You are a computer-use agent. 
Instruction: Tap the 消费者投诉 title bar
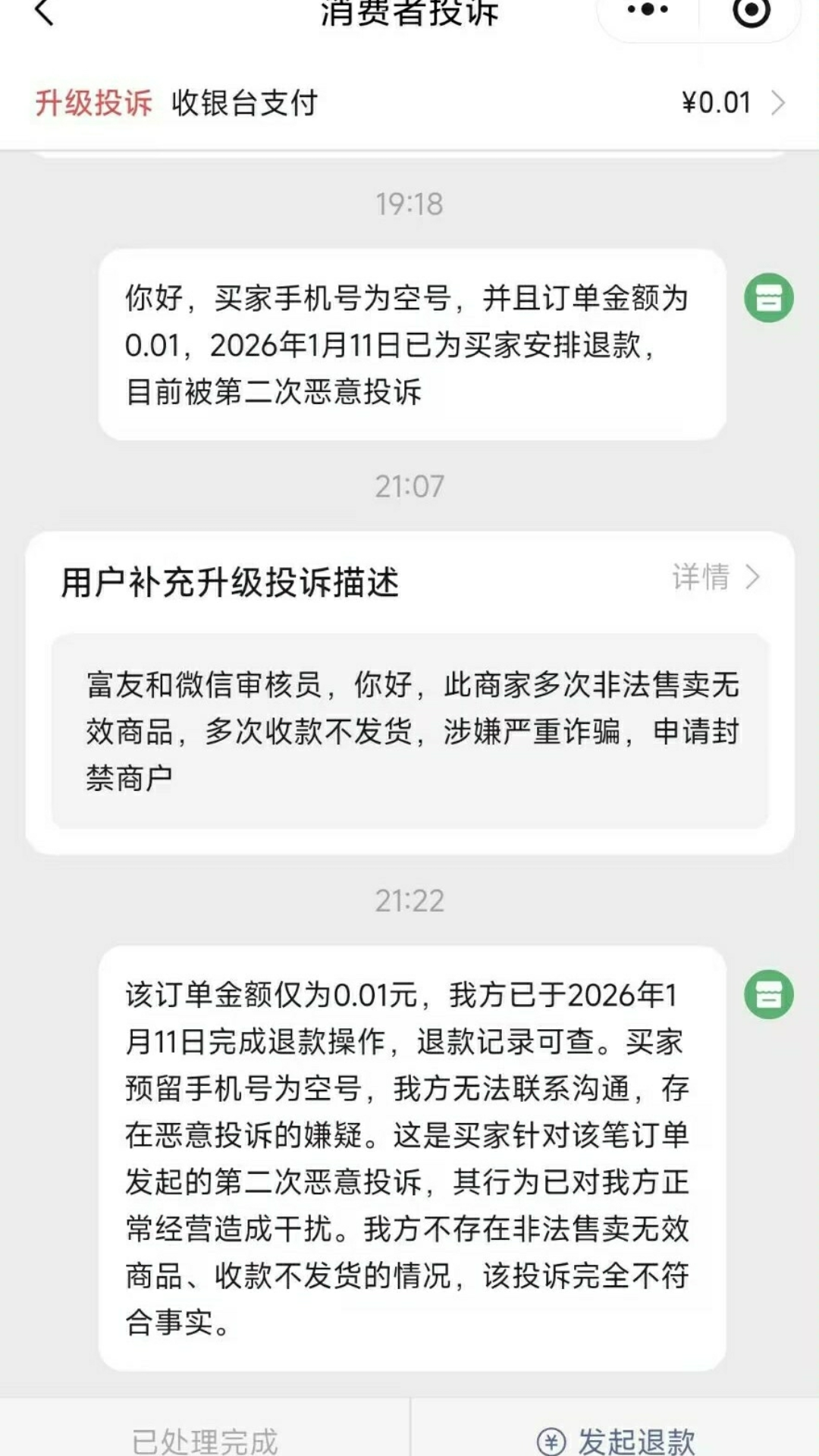tap(409, 14)
